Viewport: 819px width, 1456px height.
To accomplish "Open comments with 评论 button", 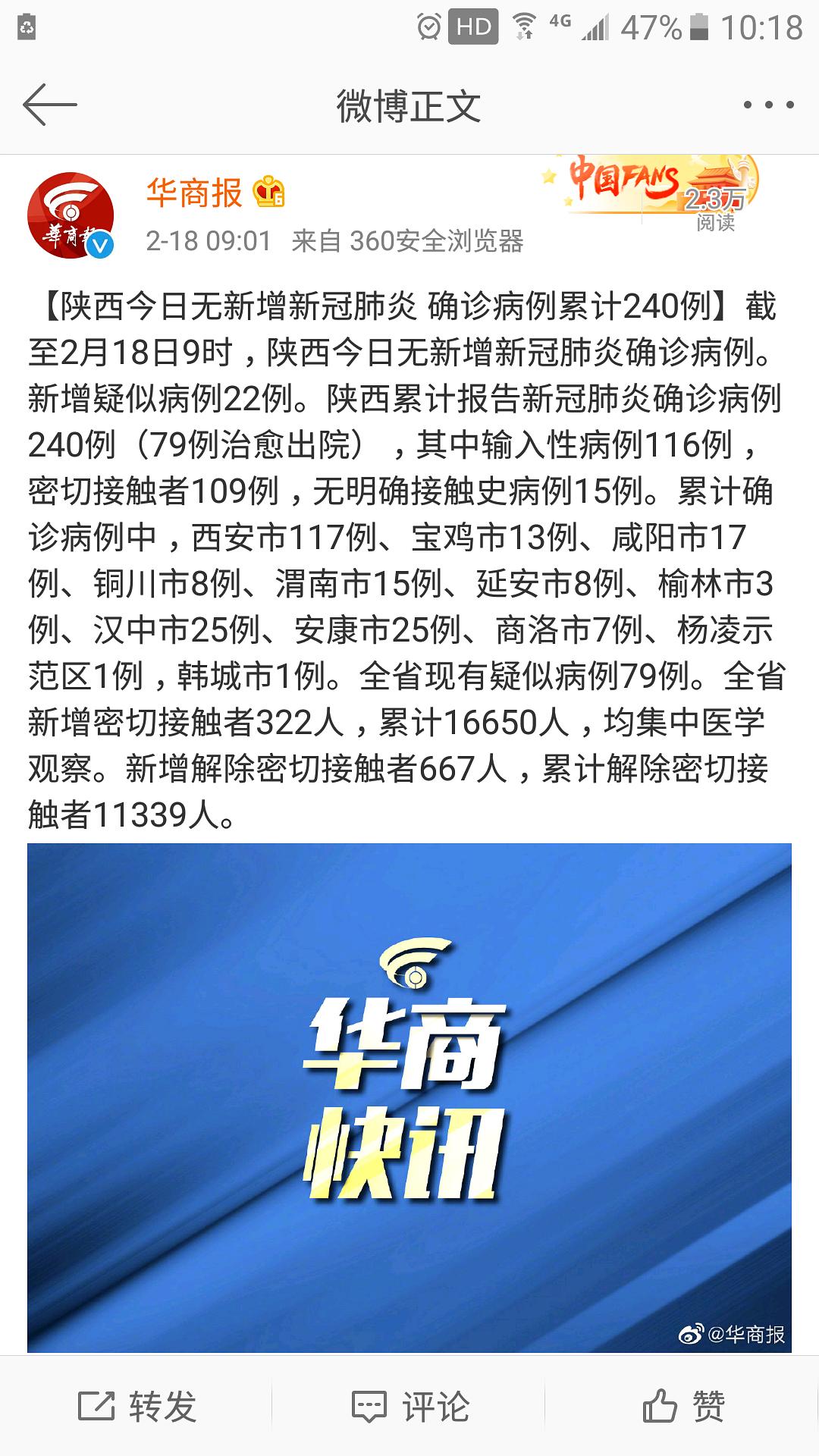I will [410, 1407].
